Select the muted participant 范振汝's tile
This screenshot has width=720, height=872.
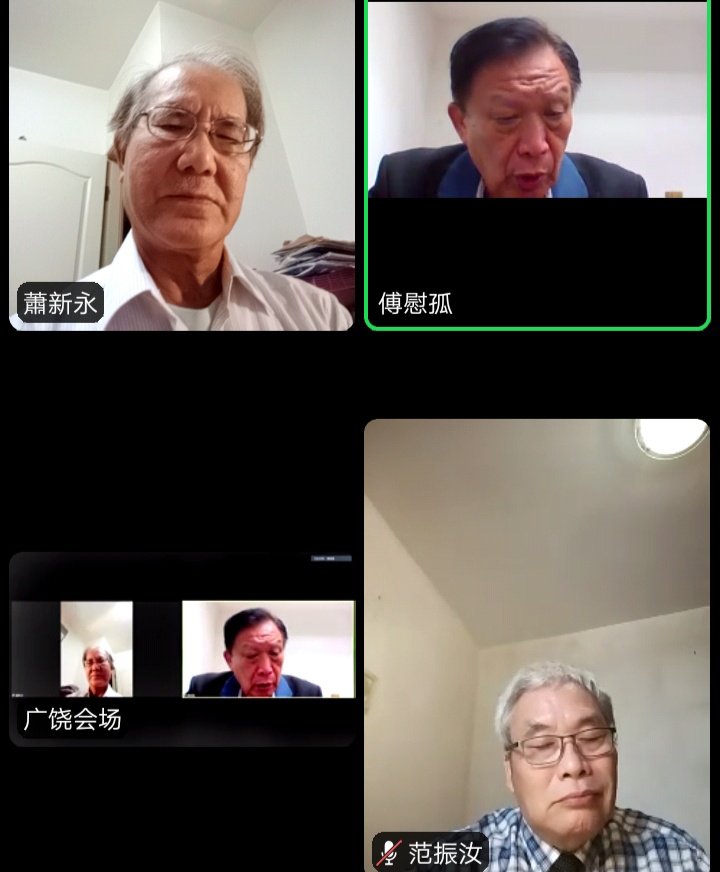537,645
